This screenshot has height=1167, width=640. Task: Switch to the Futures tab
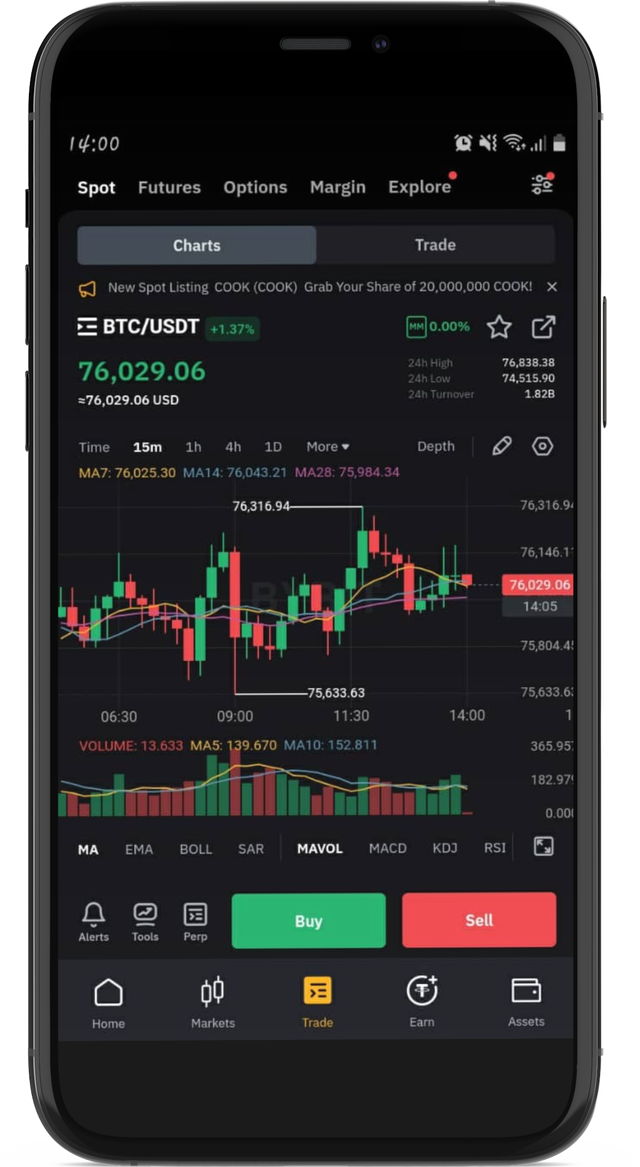[x=169, y=187]
